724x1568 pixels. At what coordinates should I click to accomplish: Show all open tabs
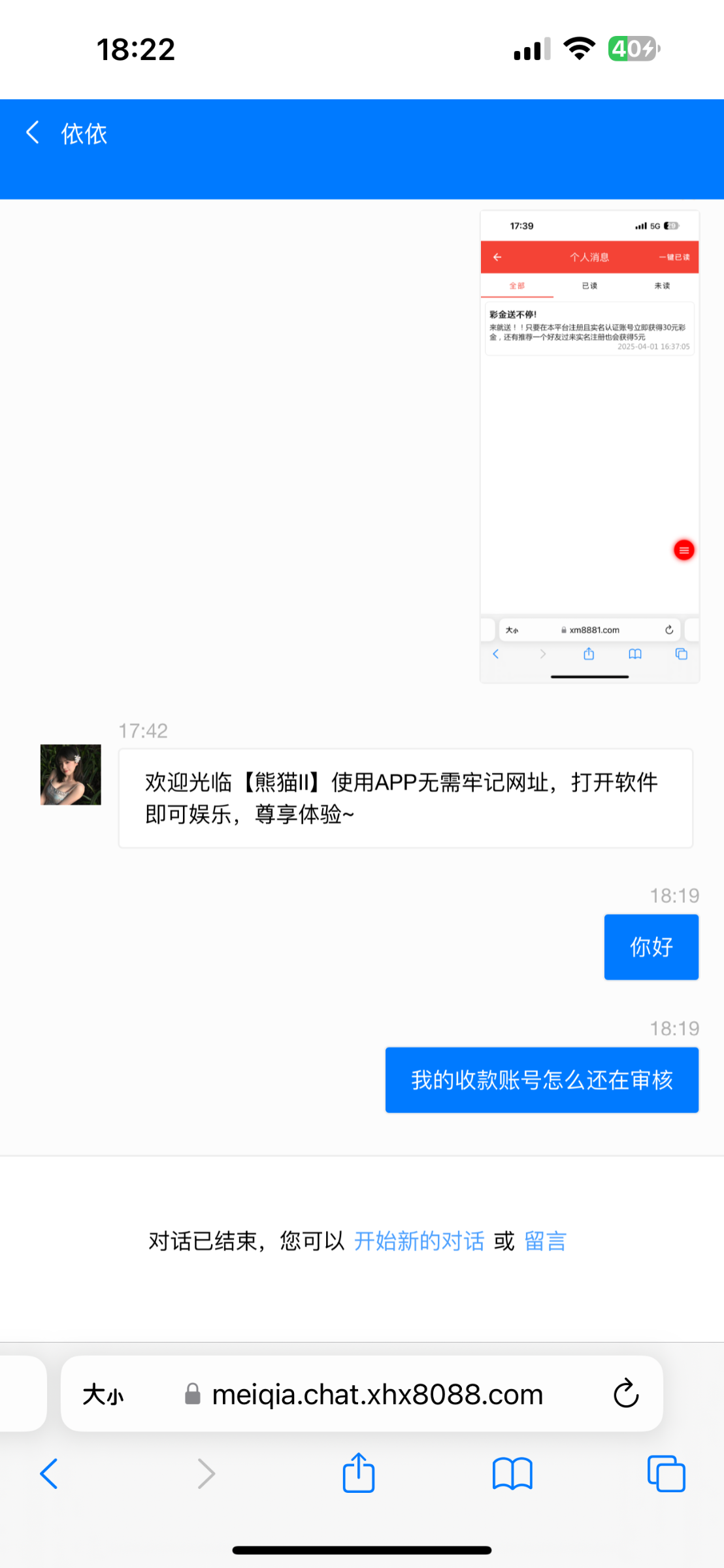666,1474
